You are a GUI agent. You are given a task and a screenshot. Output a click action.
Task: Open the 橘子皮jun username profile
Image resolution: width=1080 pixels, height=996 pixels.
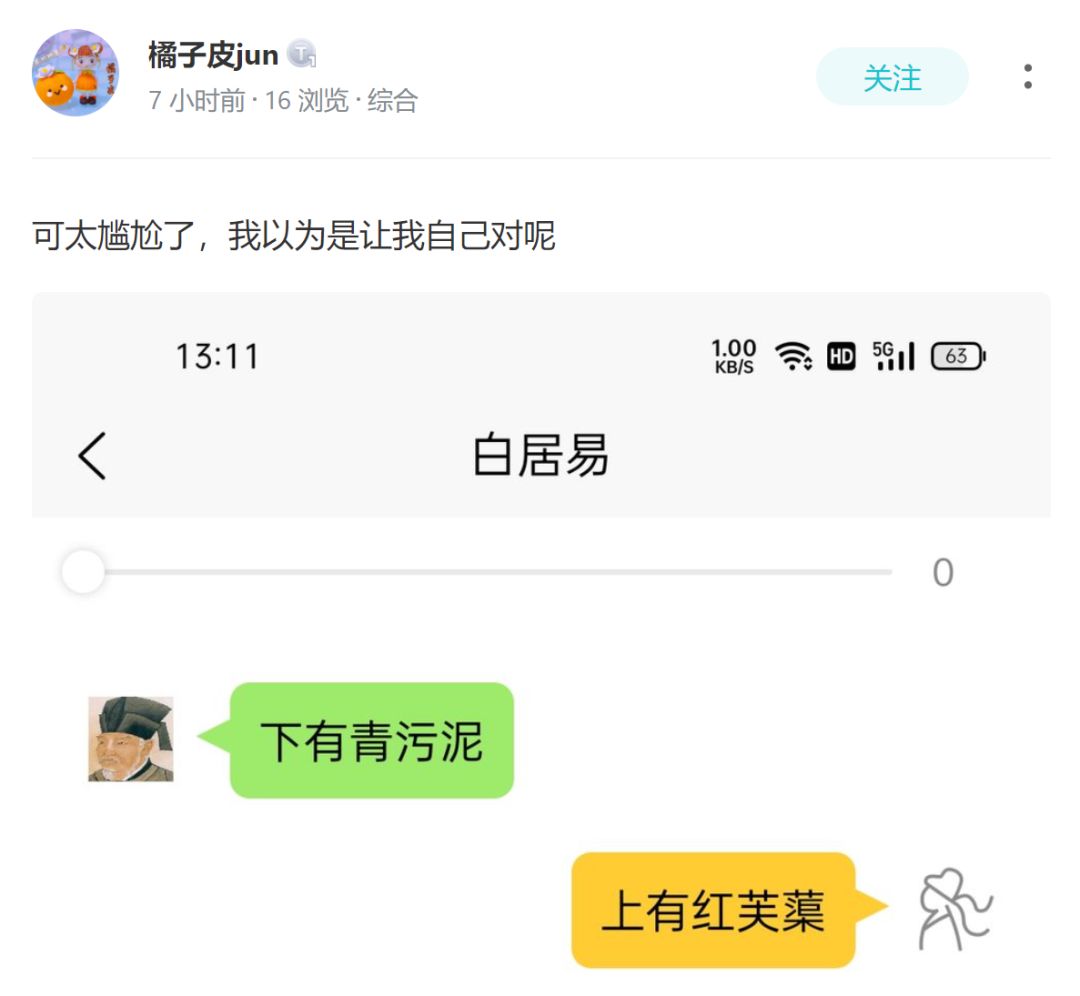click(213, 55)
